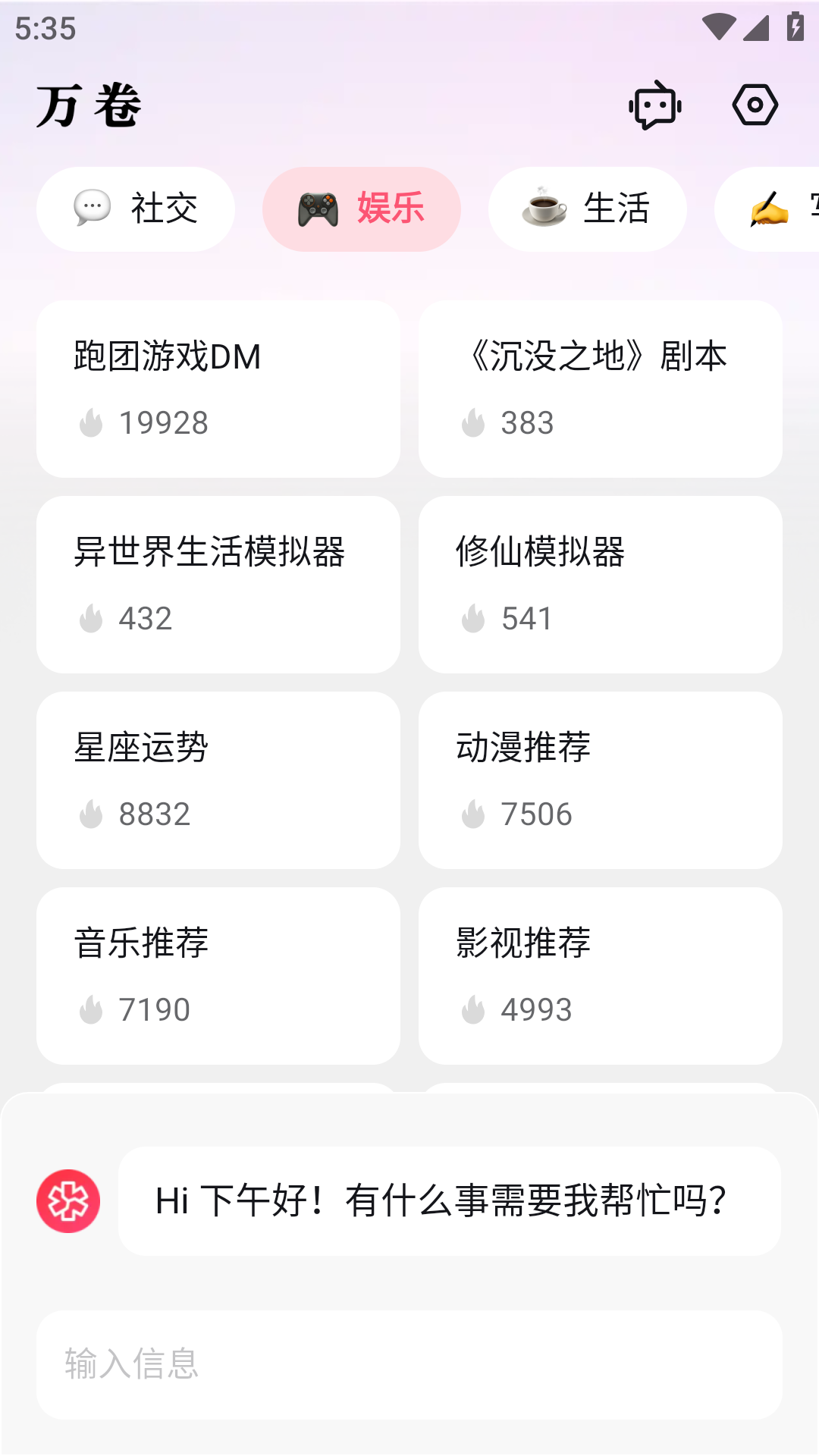Screen dimensions: 819x1456
Task: Choose the 影视推荐 card
Action: point(601,976)
